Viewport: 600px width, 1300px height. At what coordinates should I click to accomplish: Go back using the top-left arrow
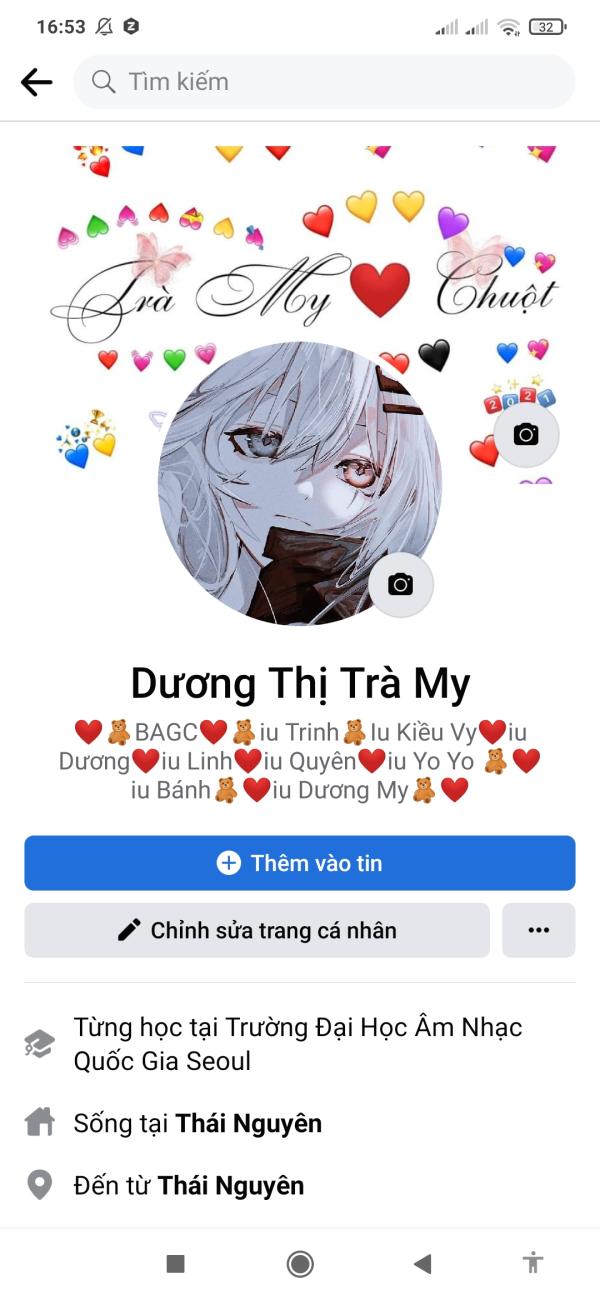coord(36,82)
